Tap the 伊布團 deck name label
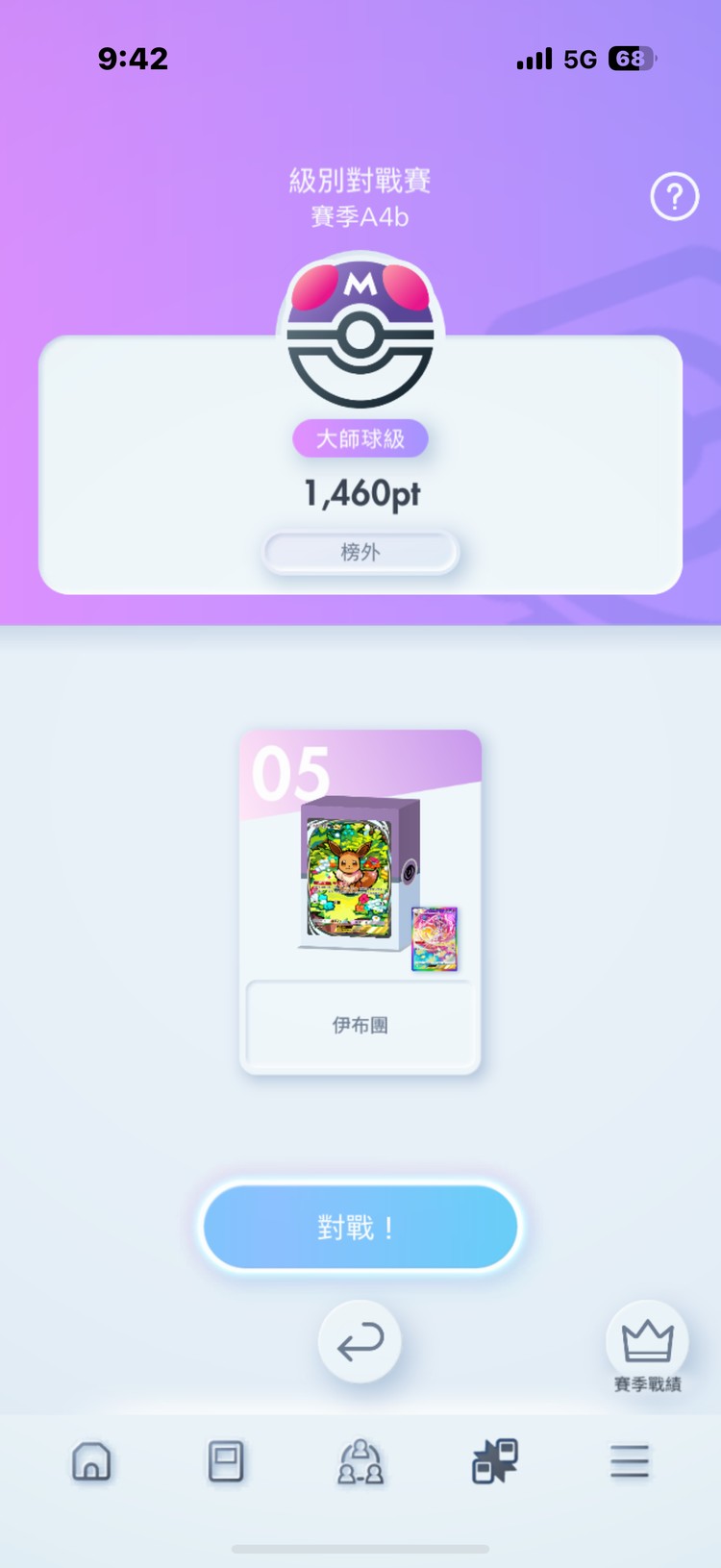This screenshot has height=1568, width=721. coord(360,1024)
